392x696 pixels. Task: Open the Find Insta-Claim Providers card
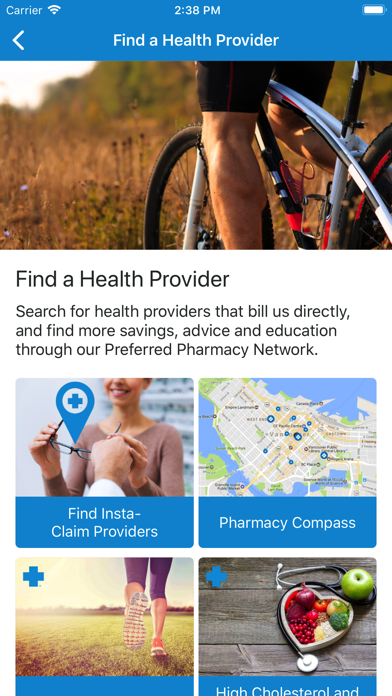pos(104,463)
